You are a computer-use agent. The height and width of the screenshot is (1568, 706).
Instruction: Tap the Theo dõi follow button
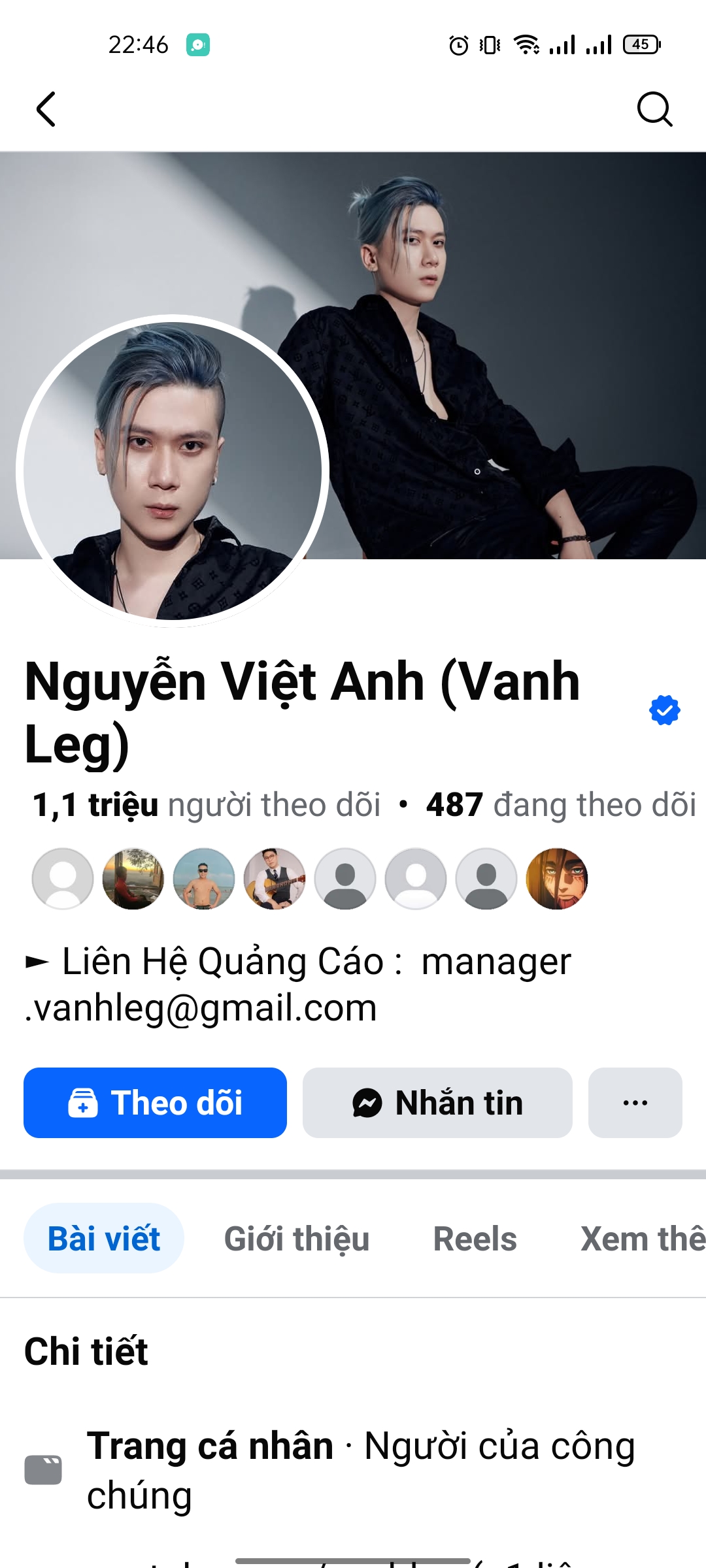tap(155, 1103)
